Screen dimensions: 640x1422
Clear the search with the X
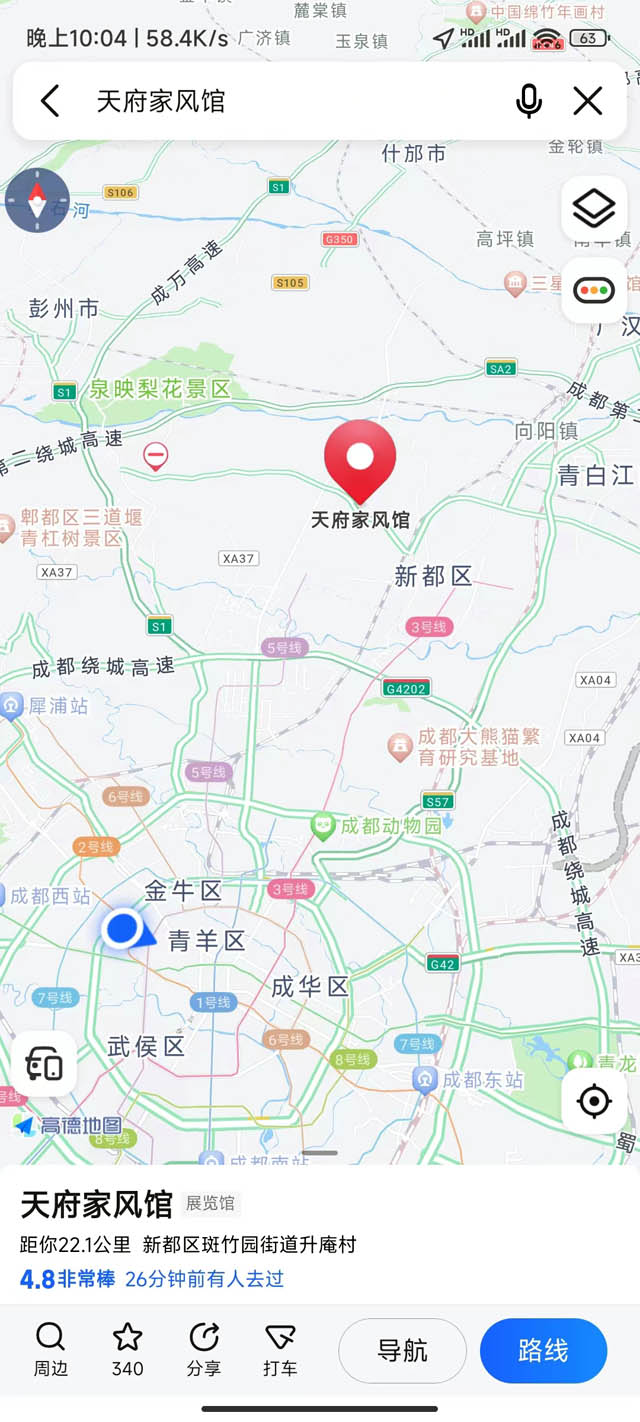click(x=588, y=101)
